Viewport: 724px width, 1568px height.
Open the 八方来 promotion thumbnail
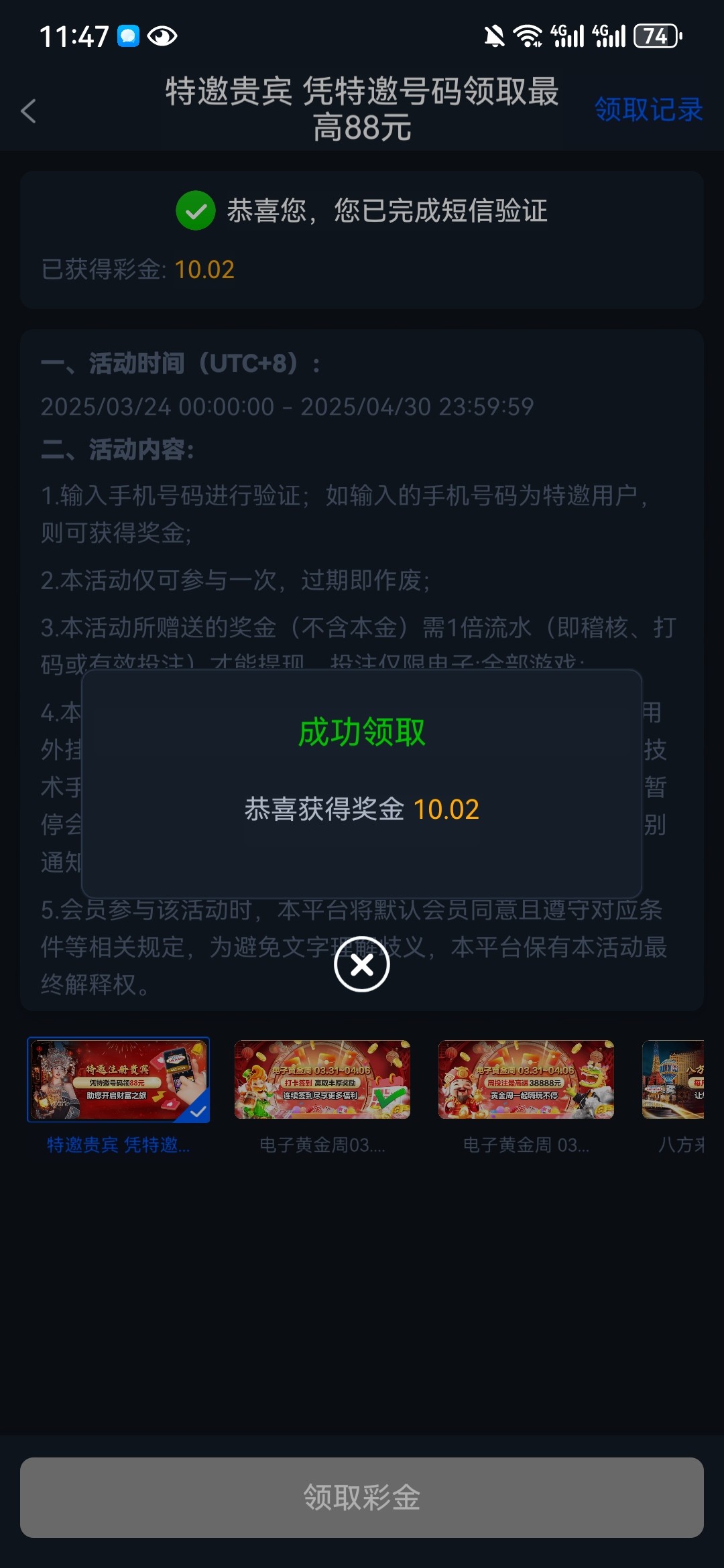coord(674,1080)
